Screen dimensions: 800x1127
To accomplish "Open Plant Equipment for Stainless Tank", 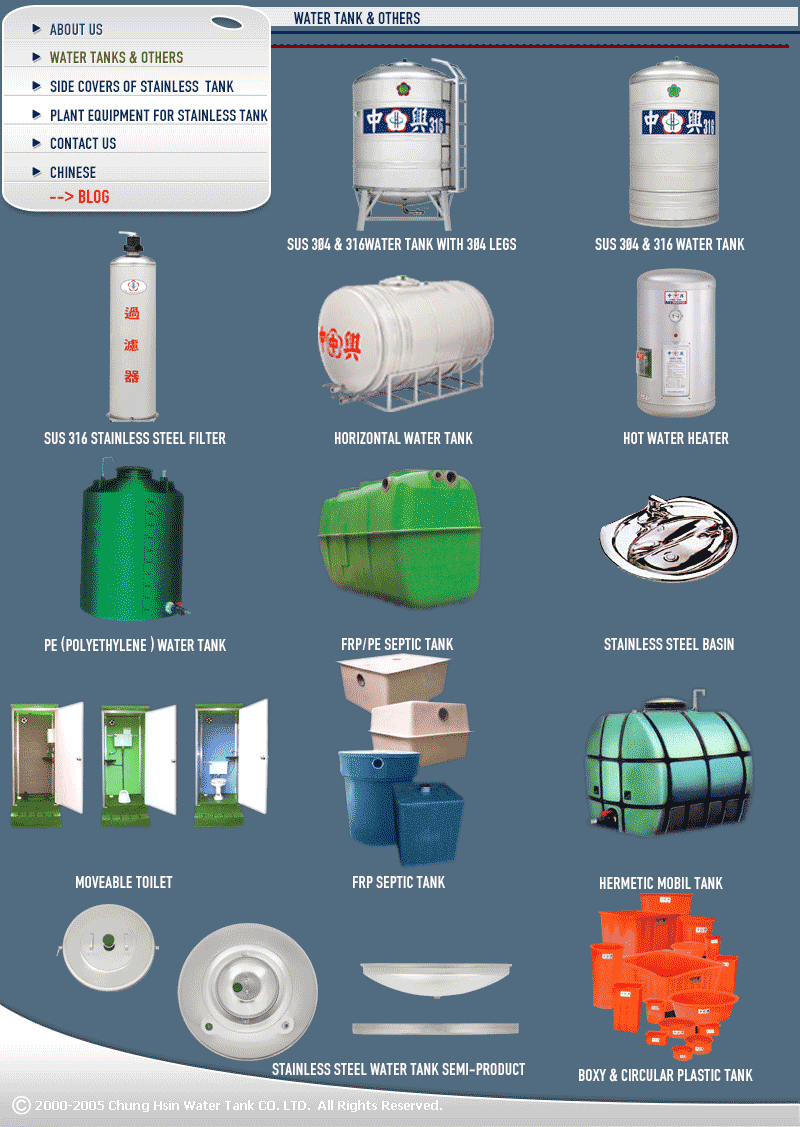I will pos(158,116).
